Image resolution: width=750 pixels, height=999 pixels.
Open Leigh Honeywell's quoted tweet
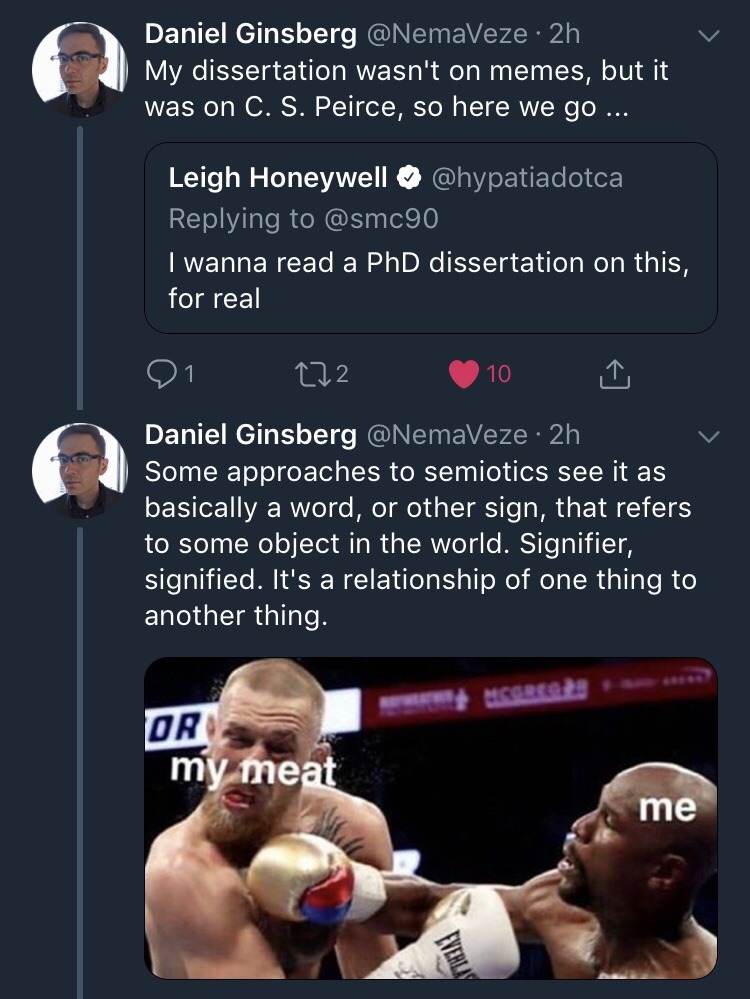[x=430, y=238]
